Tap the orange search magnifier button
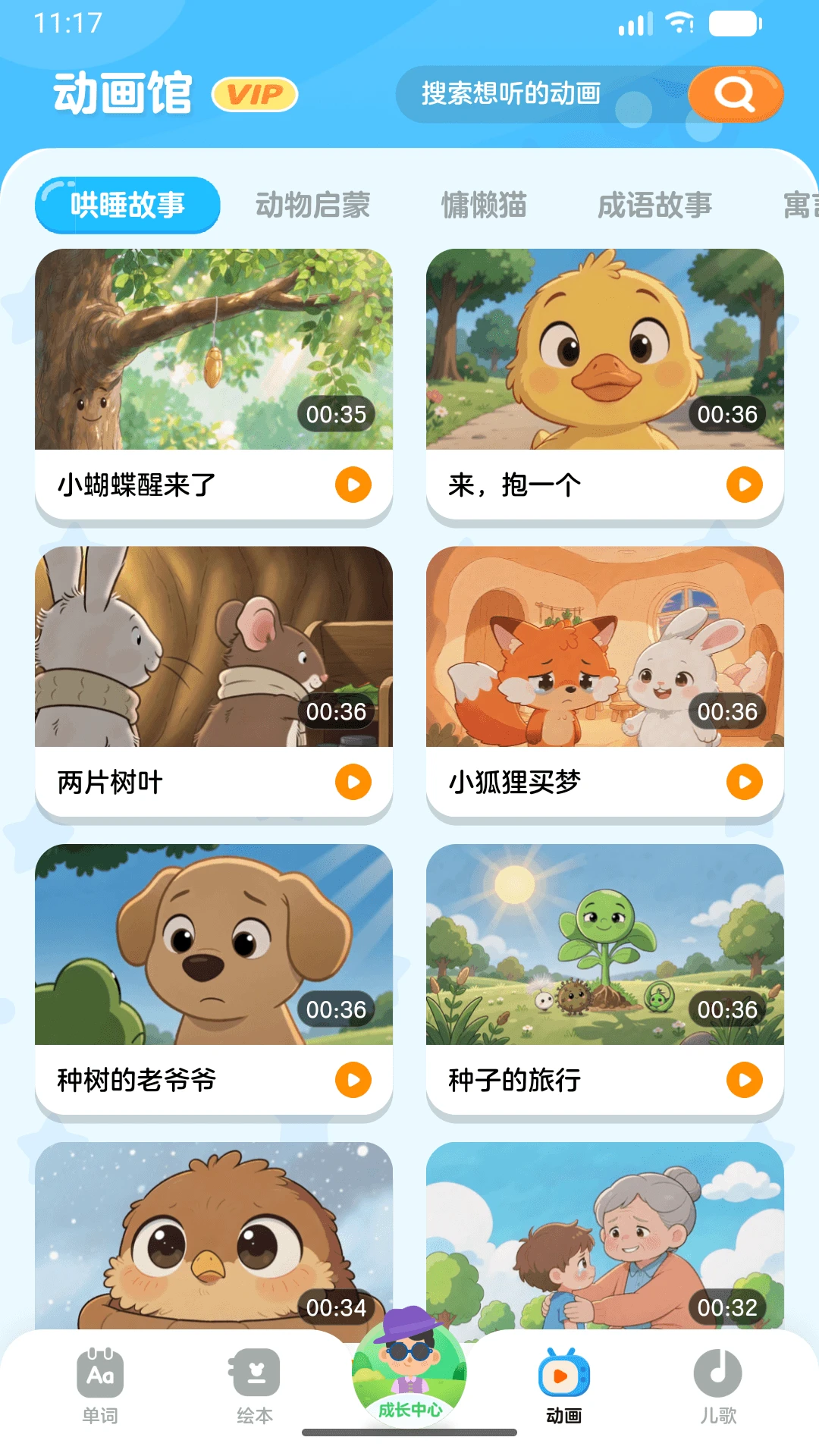Viewport: 819px width, 1456px height. (735, 94)
